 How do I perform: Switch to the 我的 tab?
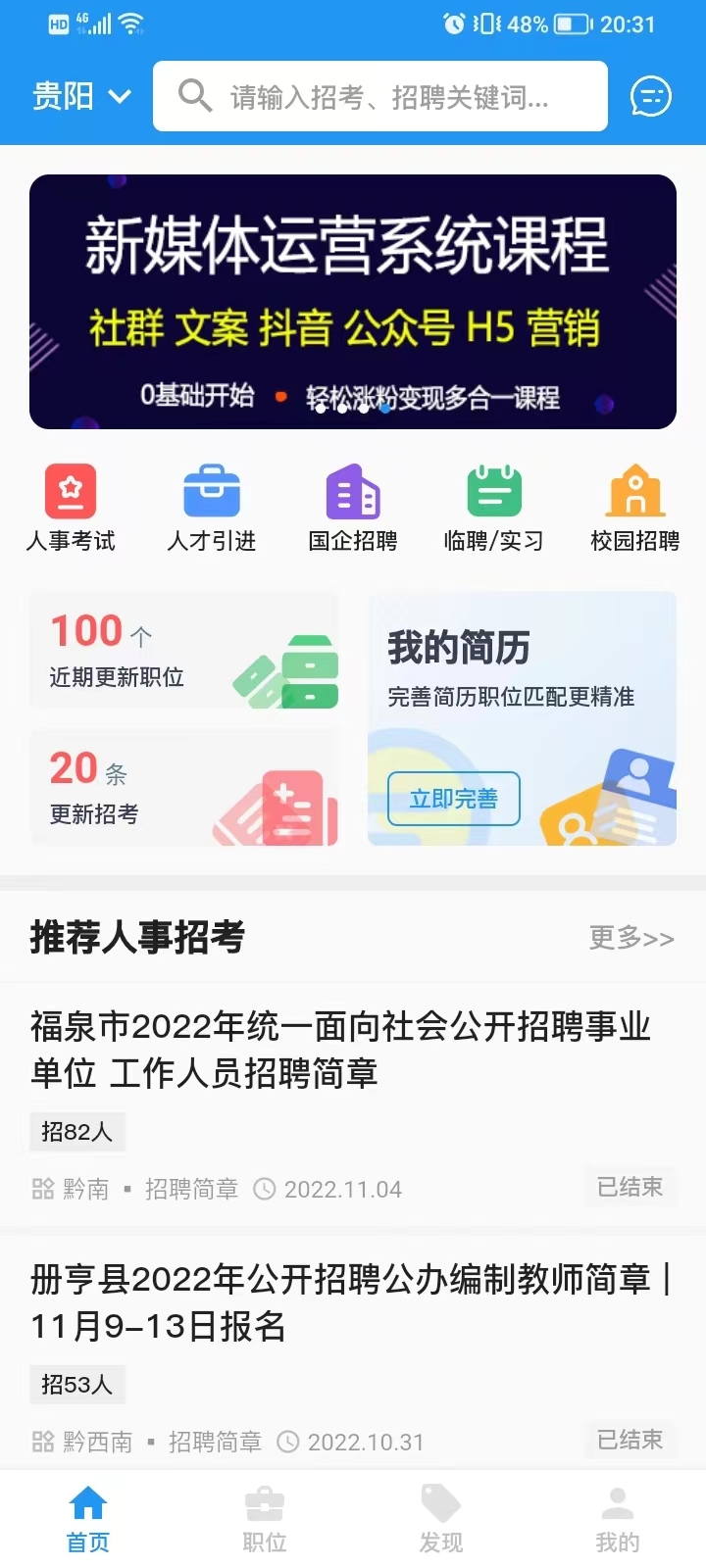[x=618, y=1520]
